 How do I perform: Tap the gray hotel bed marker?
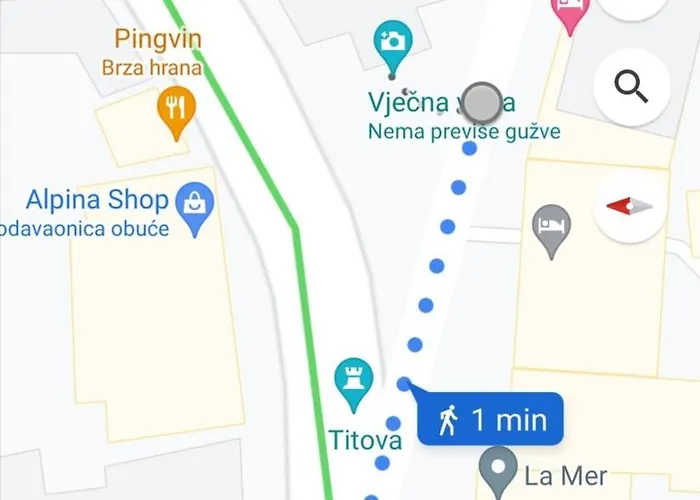551,224
